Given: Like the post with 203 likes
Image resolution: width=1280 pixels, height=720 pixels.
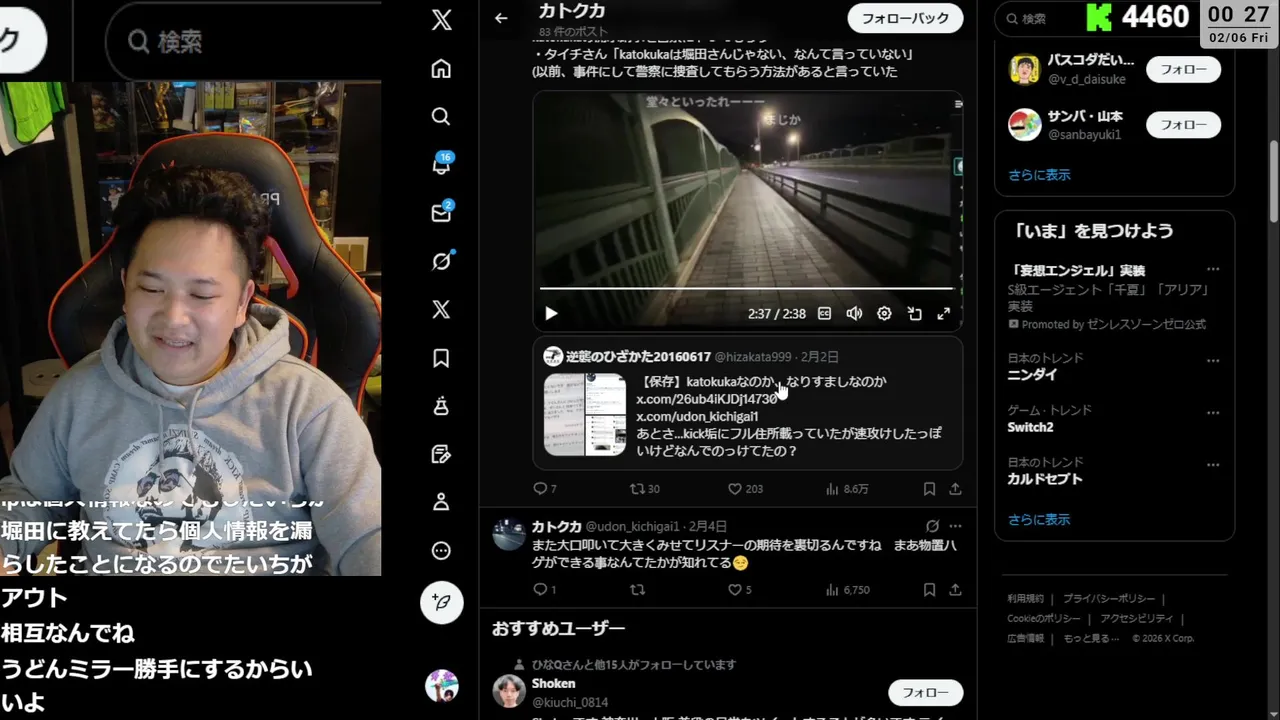Looking at the screenshot, I should (735, 489).
